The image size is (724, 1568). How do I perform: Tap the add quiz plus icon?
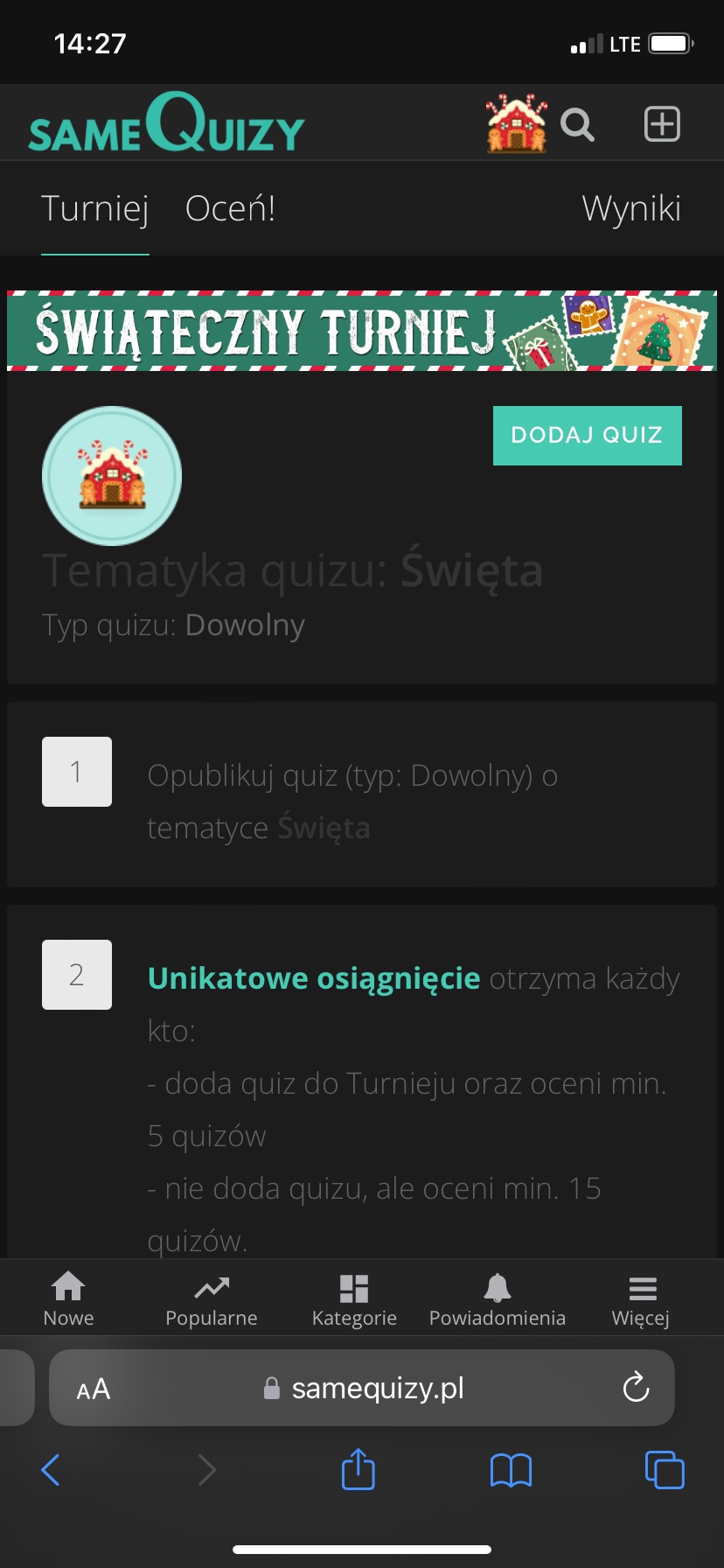[662, 124]
